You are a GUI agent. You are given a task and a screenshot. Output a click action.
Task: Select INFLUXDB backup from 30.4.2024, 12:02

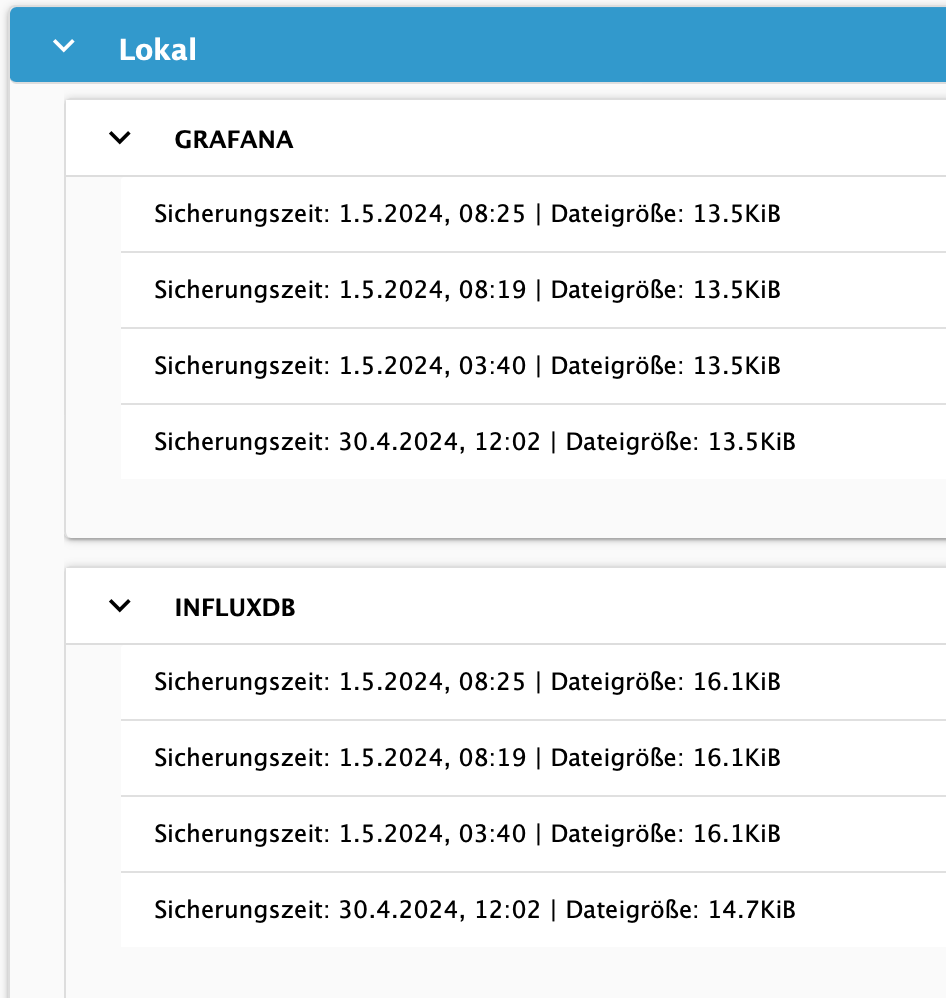click(475, 910)
